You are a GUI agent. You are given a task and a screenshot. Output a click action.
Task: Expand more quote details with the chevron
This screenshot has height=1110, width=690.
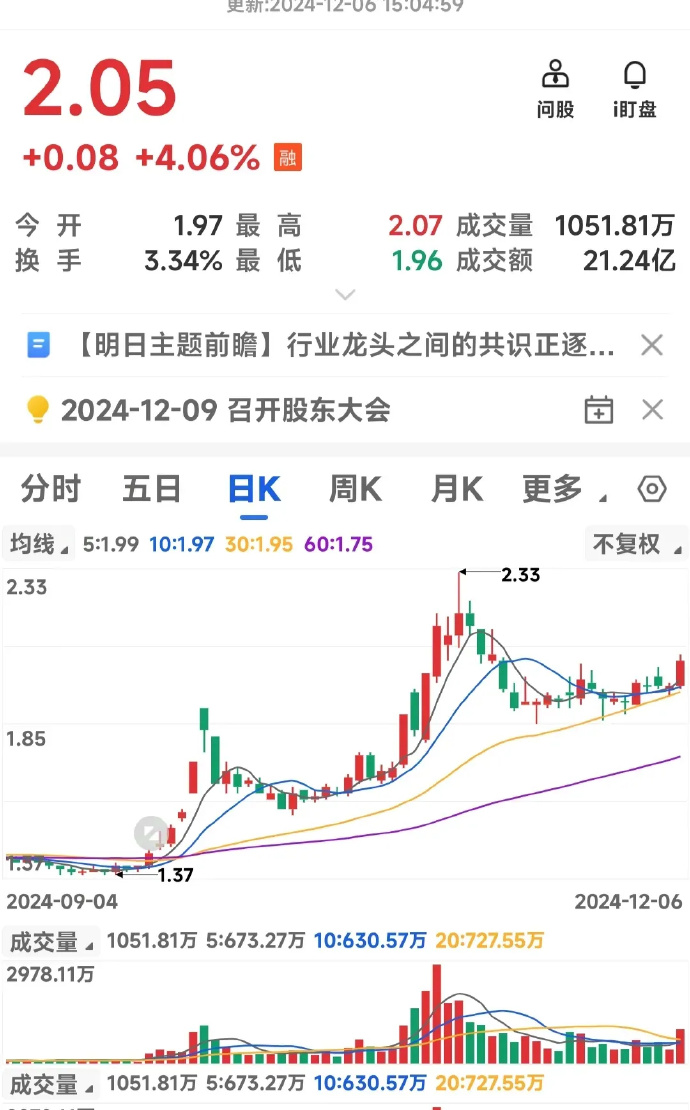pos(345,295)
